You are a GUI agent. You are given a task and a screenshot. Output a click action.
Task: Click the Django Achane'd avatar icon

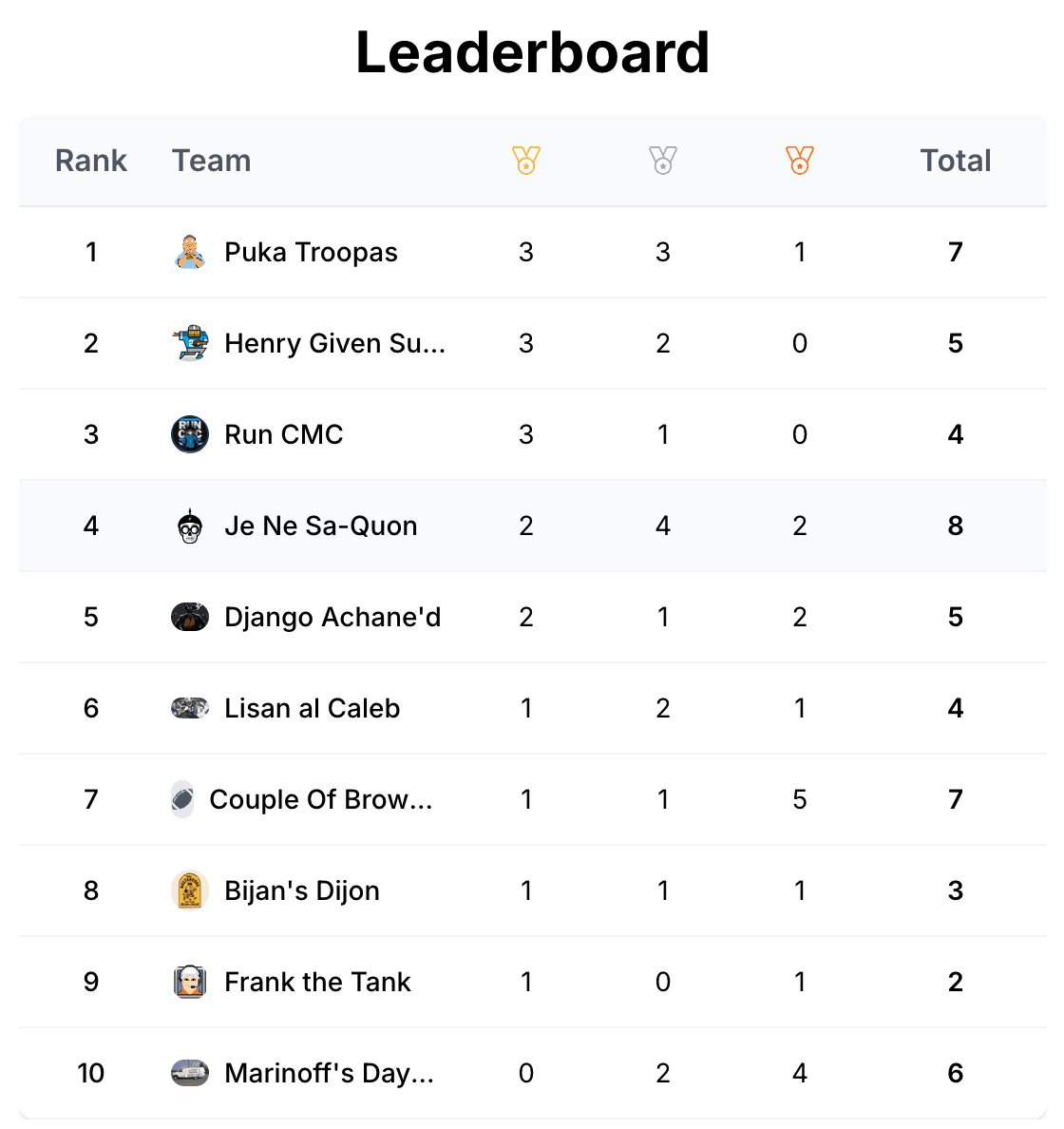(x=190, y=617)
